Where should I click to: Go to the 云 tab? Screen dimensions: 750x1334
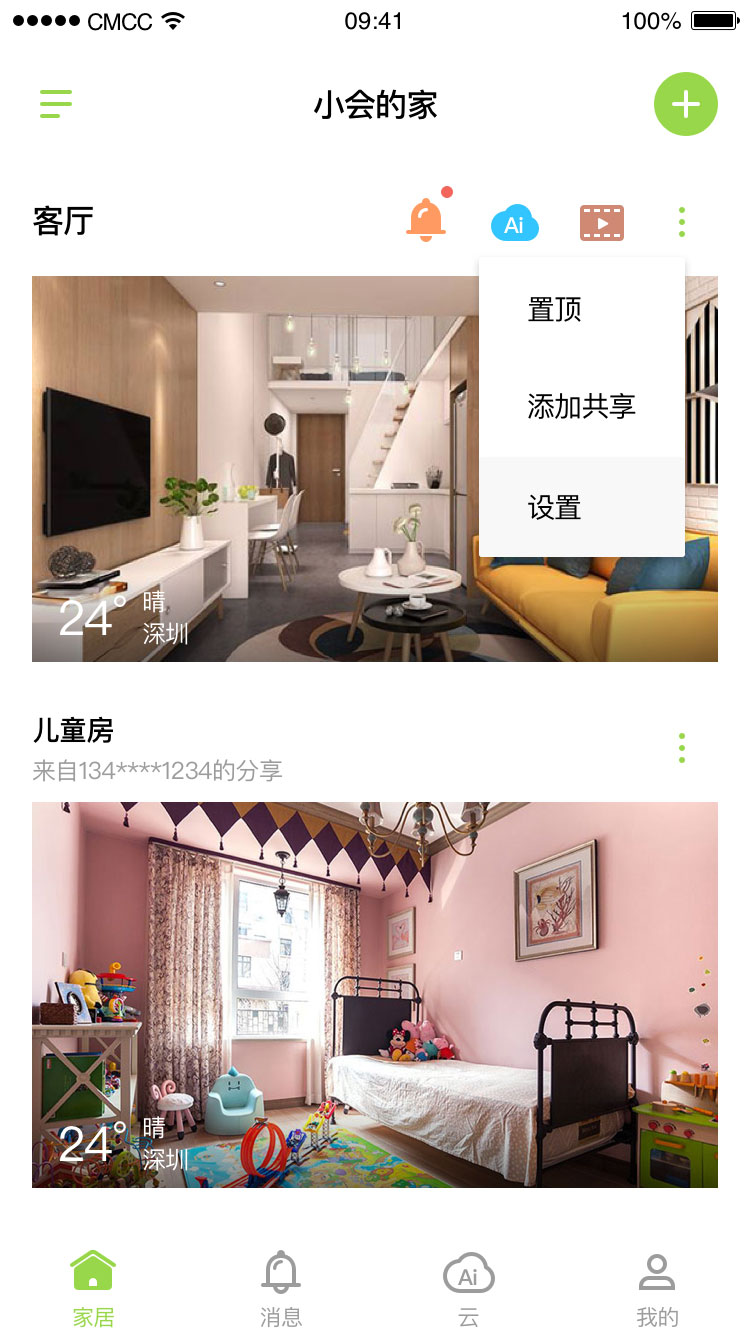click(x=468, y=1288)
